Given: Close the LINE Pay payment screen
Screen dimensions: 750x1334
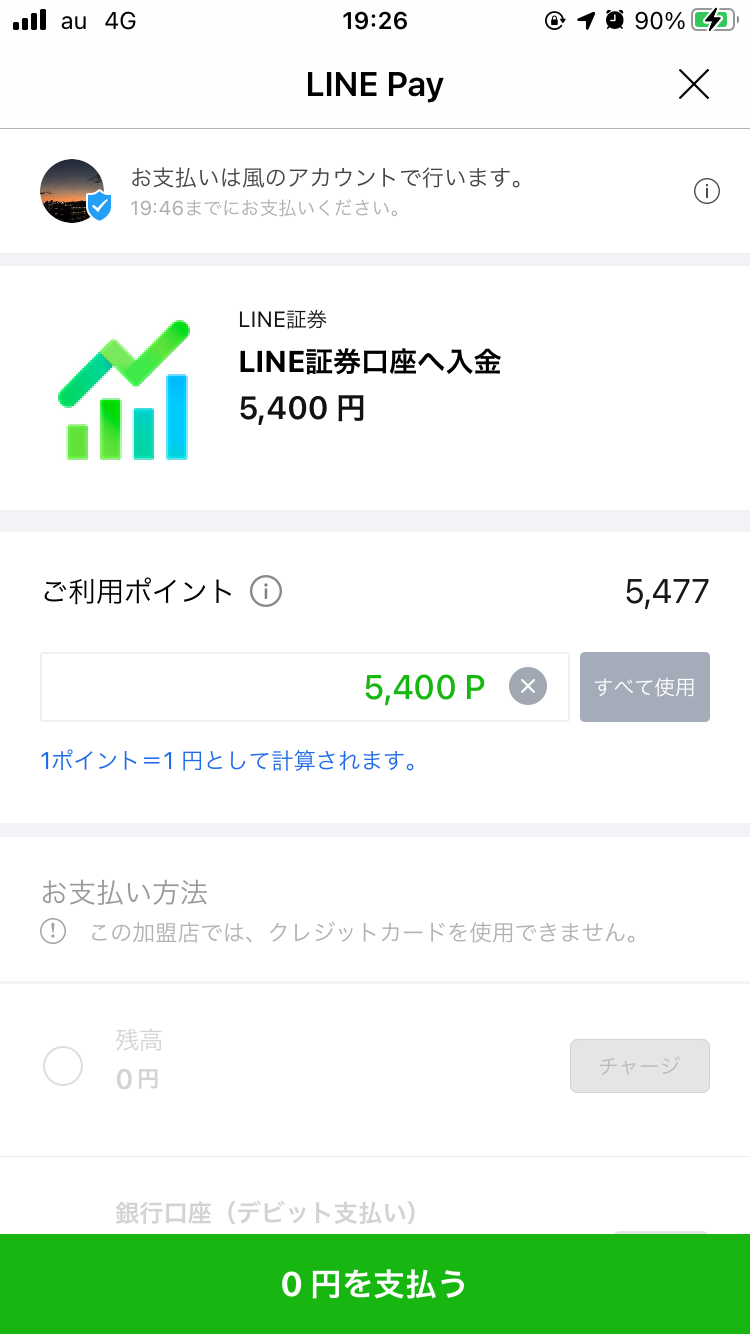Looking at the screenshot, I should click(x=694, y=85).
